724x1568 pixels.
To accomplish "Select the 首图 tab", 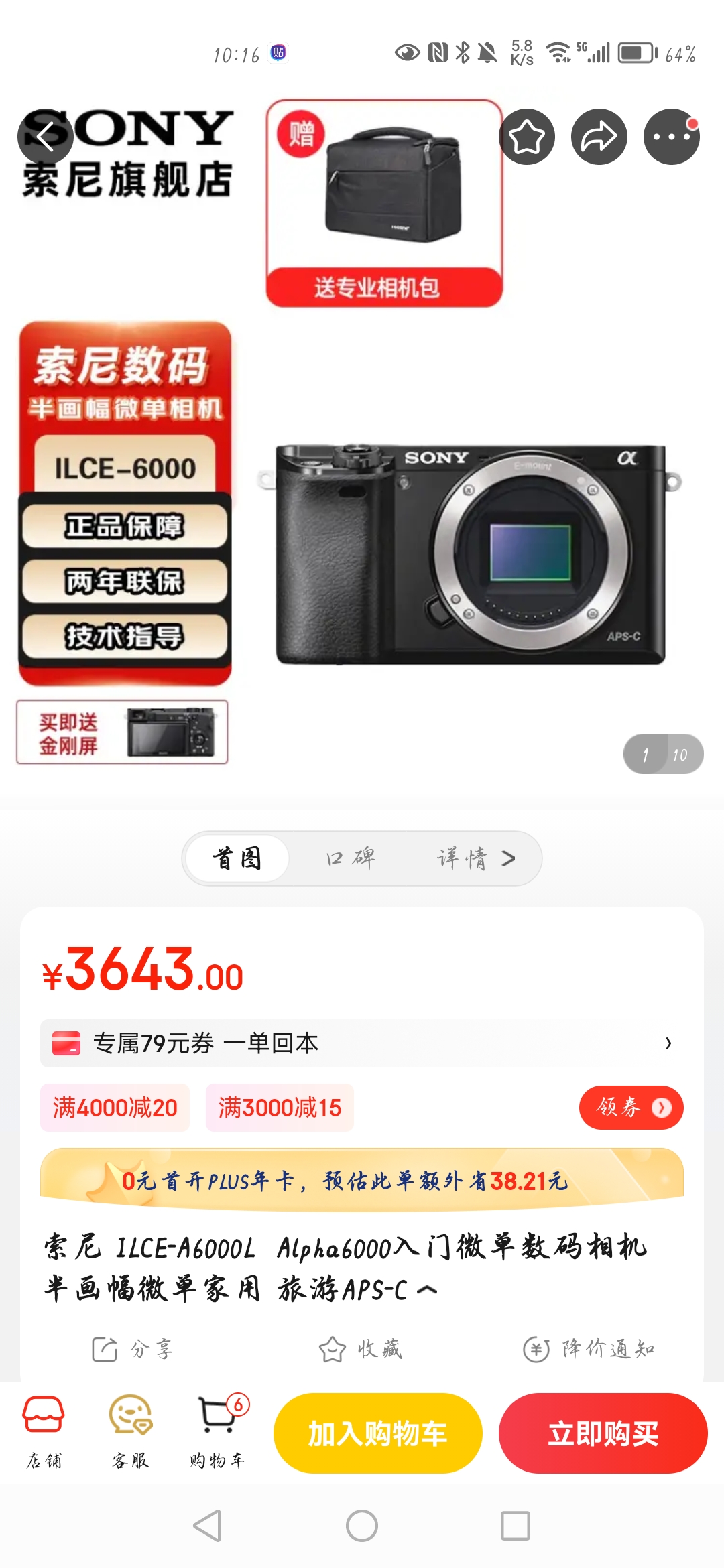I will (237, 858).
